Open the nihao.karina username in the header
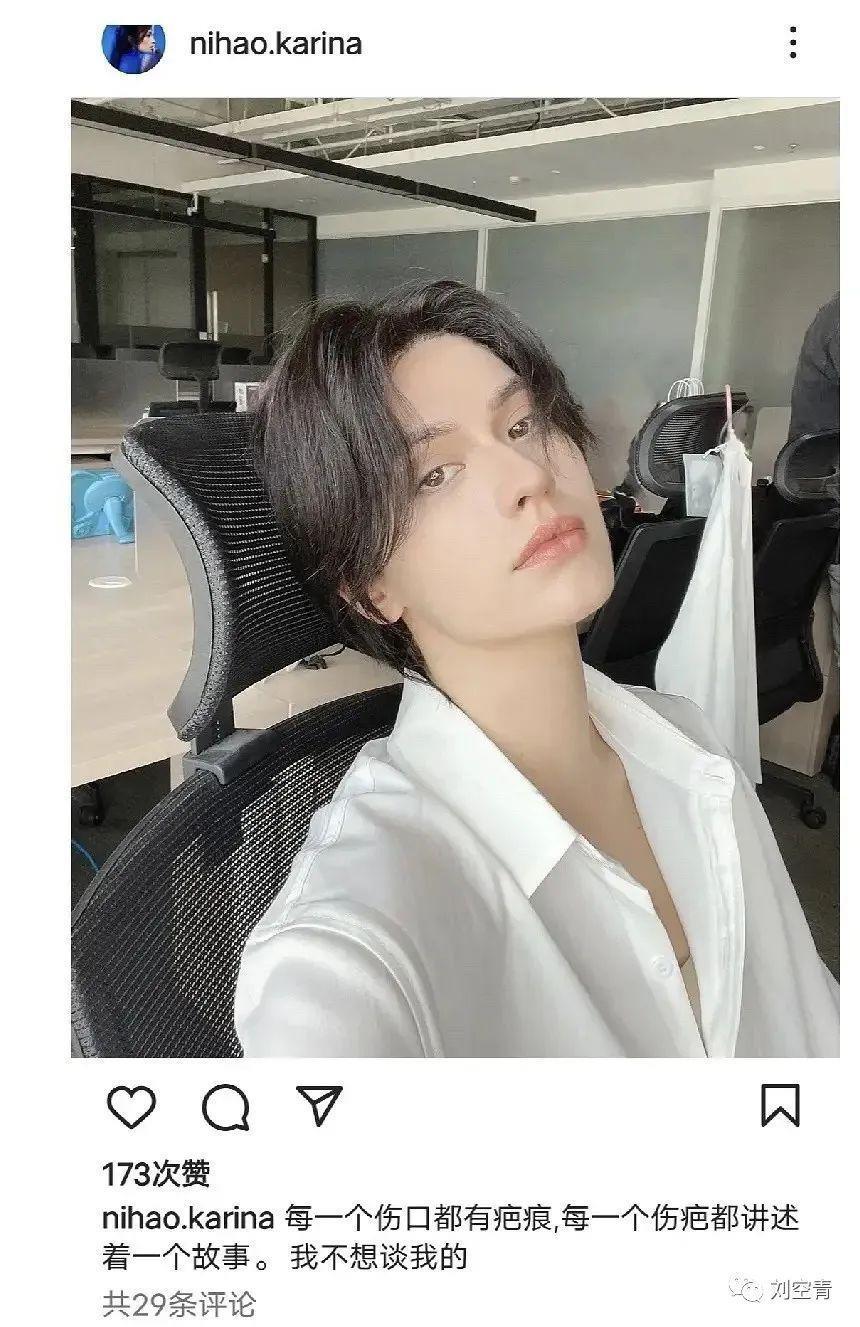Screen dimensions: 860x1327 pos(275,44)
